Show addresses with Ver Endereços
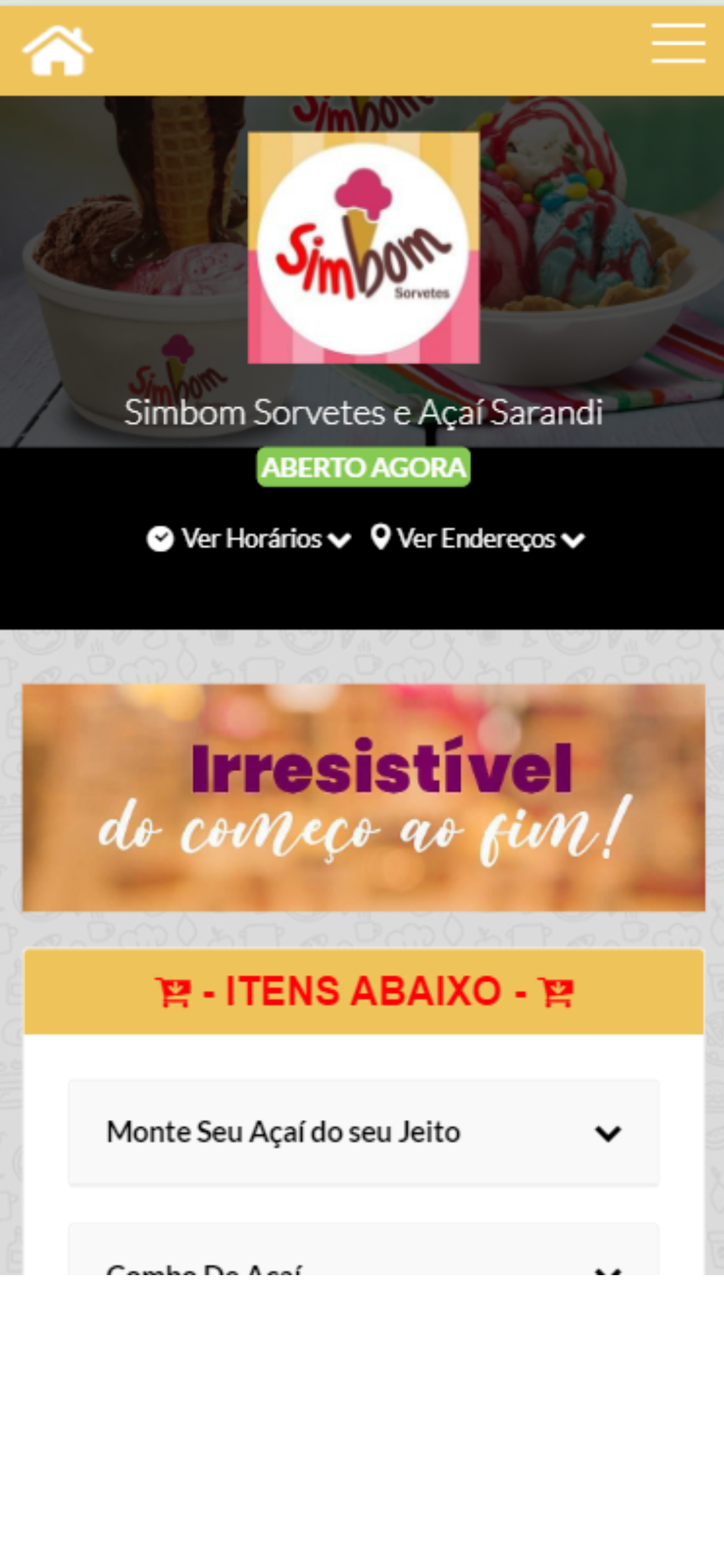Image resolution: width=724 pixels, height=1568 pixels. pyautogui.click(x=478, y=539)
